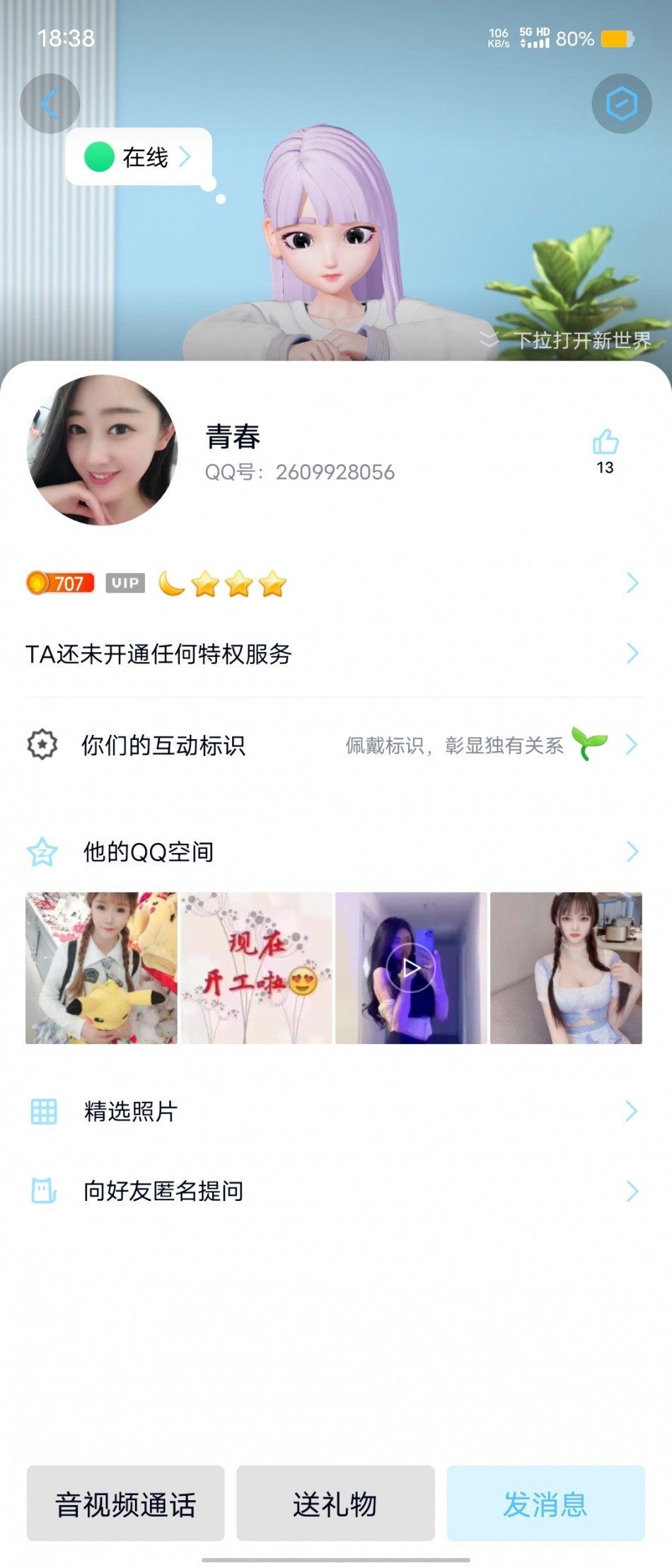
Task: Tap the 送礼物 button
Action: (335, 1504)
